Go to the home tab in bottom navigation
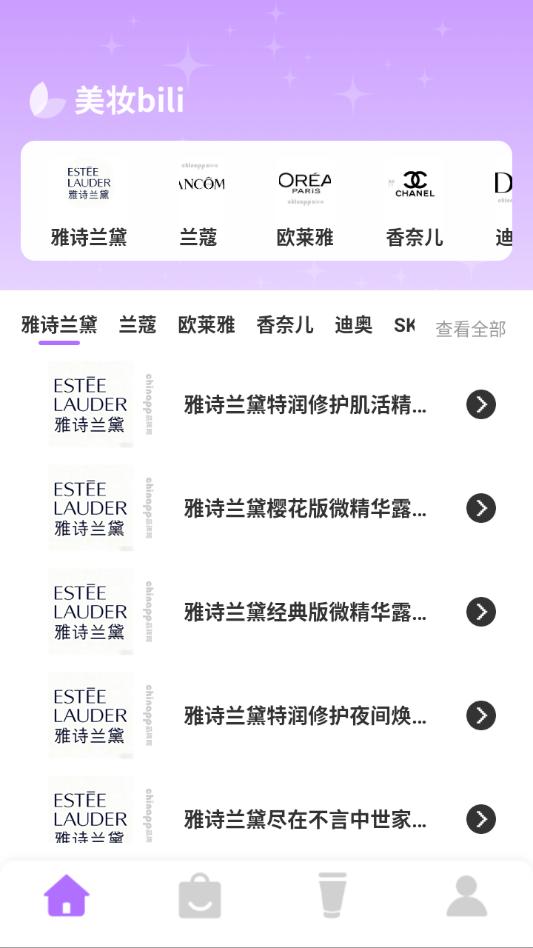This screenshot has height=948, width=533. coord(66,895)
